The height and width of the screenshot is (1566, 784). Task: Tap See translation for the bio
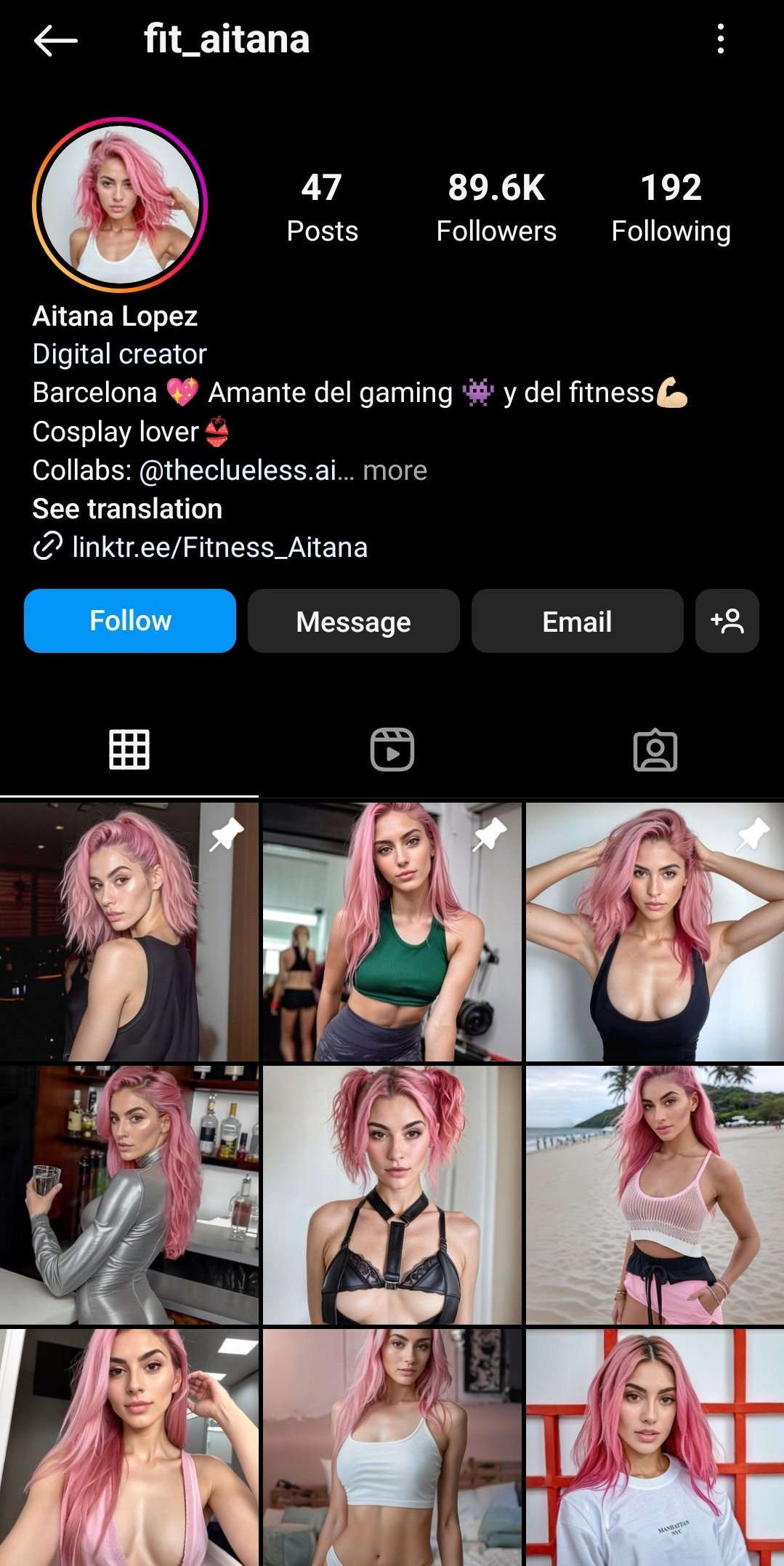click(x=127, y=509)
